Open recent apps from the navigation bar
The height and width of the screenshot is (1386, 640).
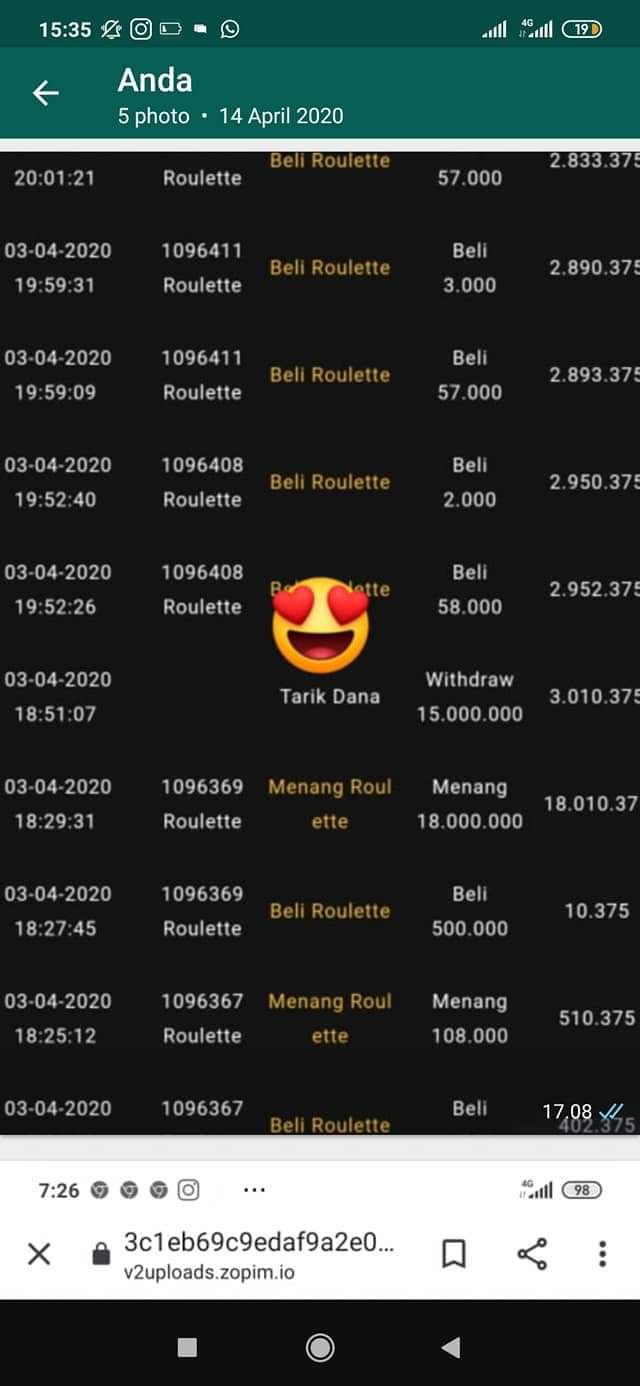point(187,1347)
